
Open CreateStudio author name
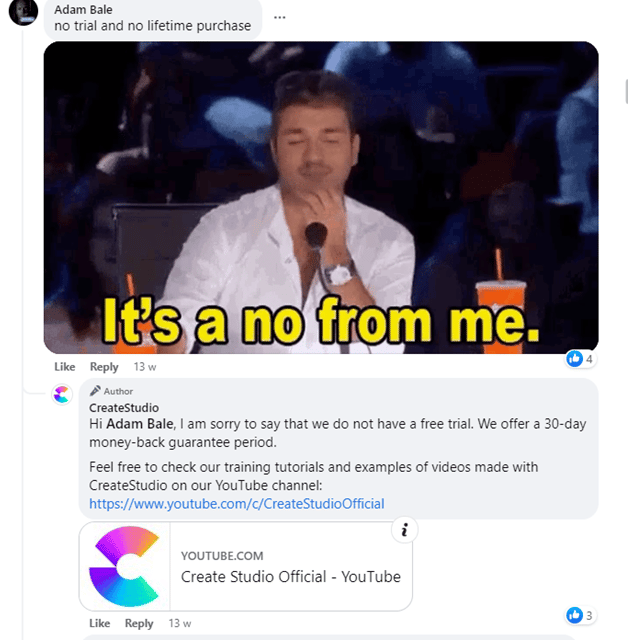[123, 407]
